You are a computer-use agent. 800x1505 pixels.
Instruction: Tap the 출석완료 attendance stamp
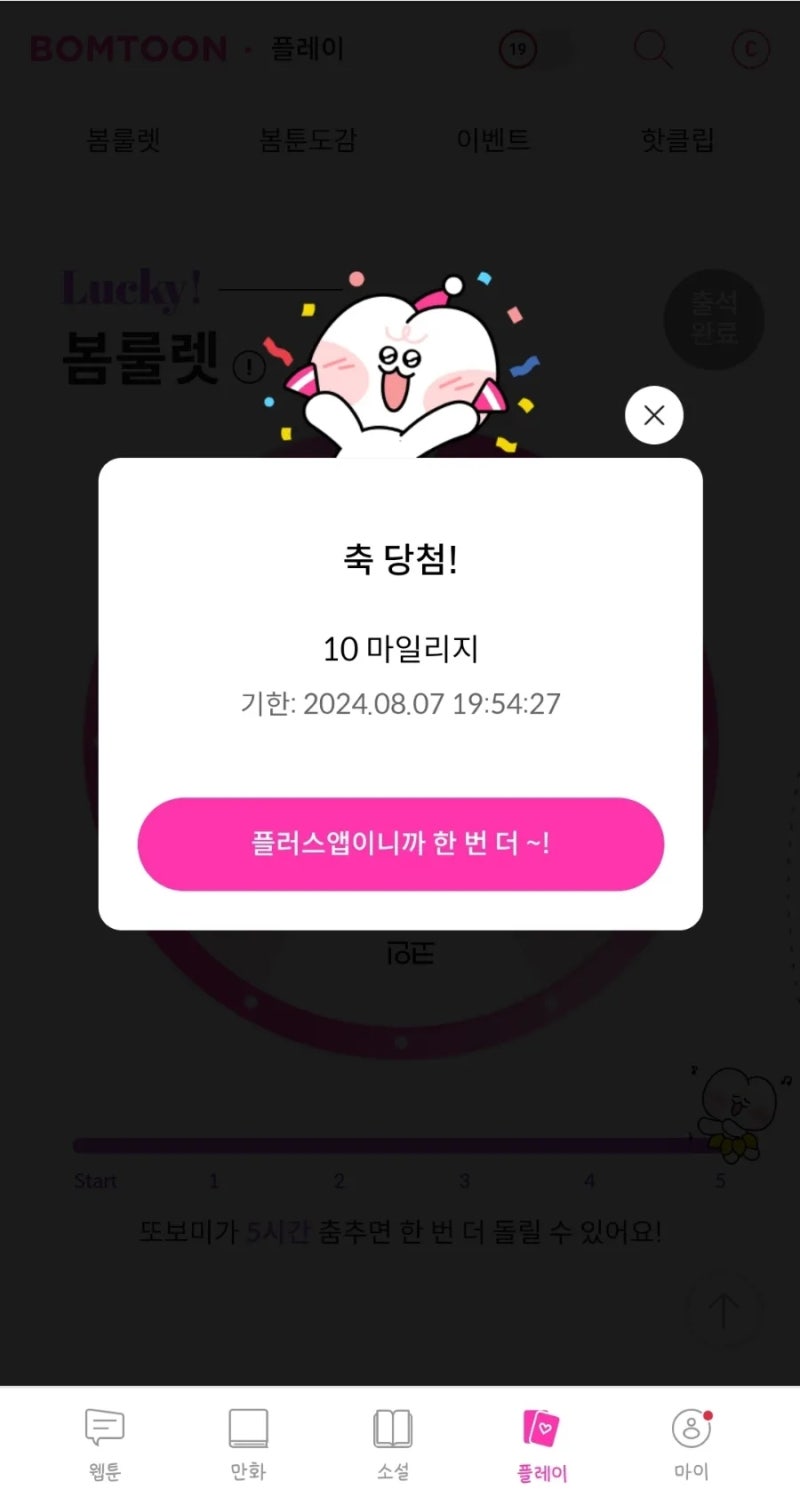click(713, 317)
